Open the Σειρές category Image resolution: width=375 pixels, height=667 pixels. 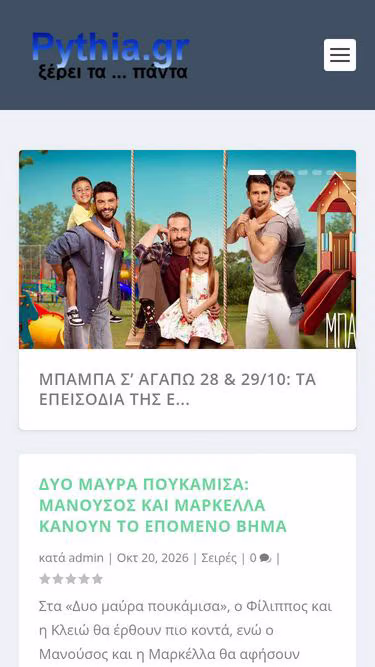pyautogui.click(x=219, y=558)
